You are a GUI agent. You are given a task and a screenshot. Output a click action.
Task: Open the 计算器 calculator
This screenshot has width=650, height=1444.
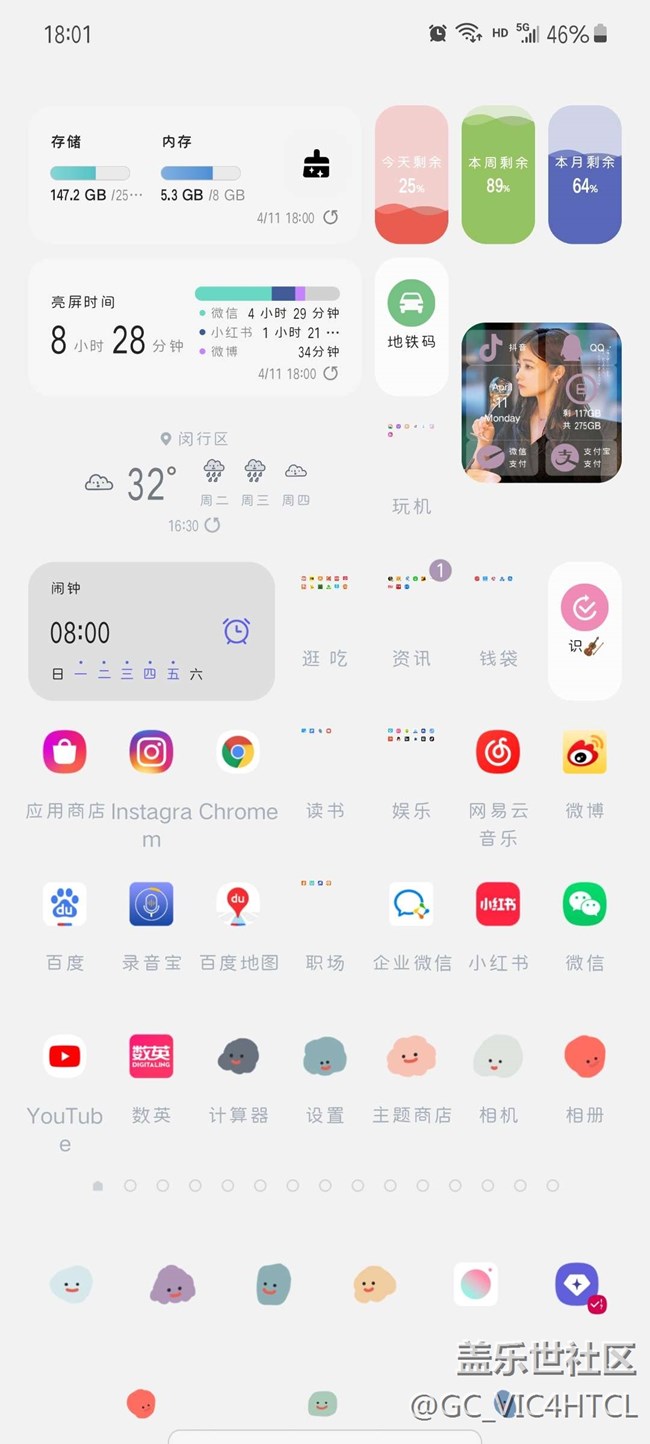[x=238, y=1056]
